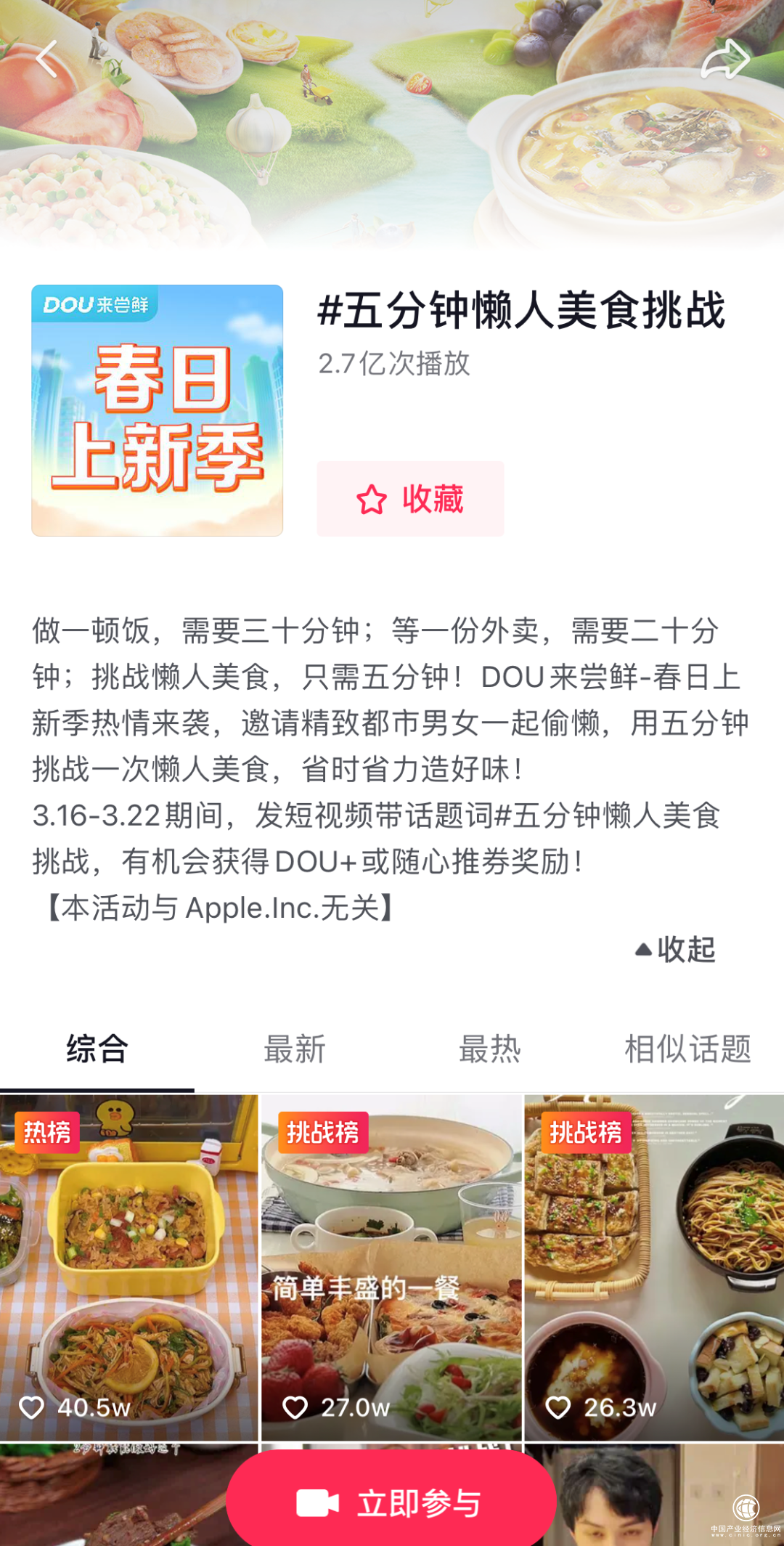
Task: Open the 春日上新季 topic cover image
Action: 158,410
